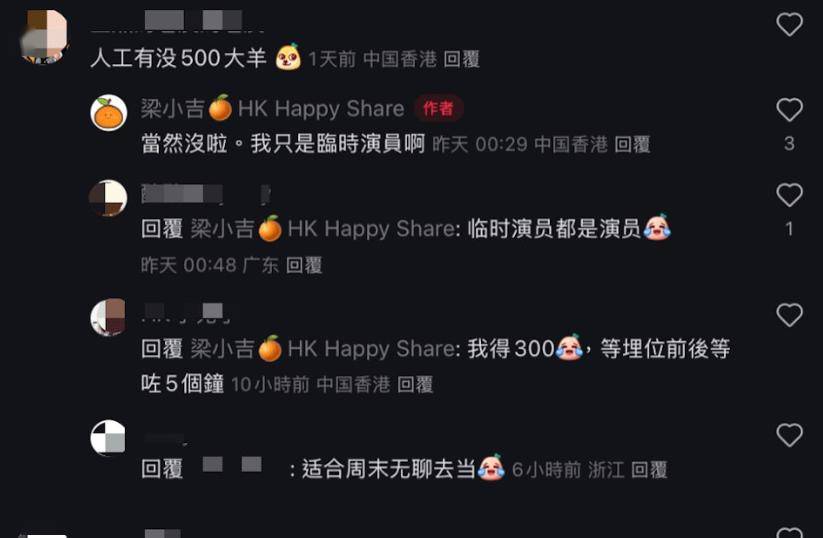
Task: Like the comment 临时演员都是演员
Action: (x=790, y=195)
